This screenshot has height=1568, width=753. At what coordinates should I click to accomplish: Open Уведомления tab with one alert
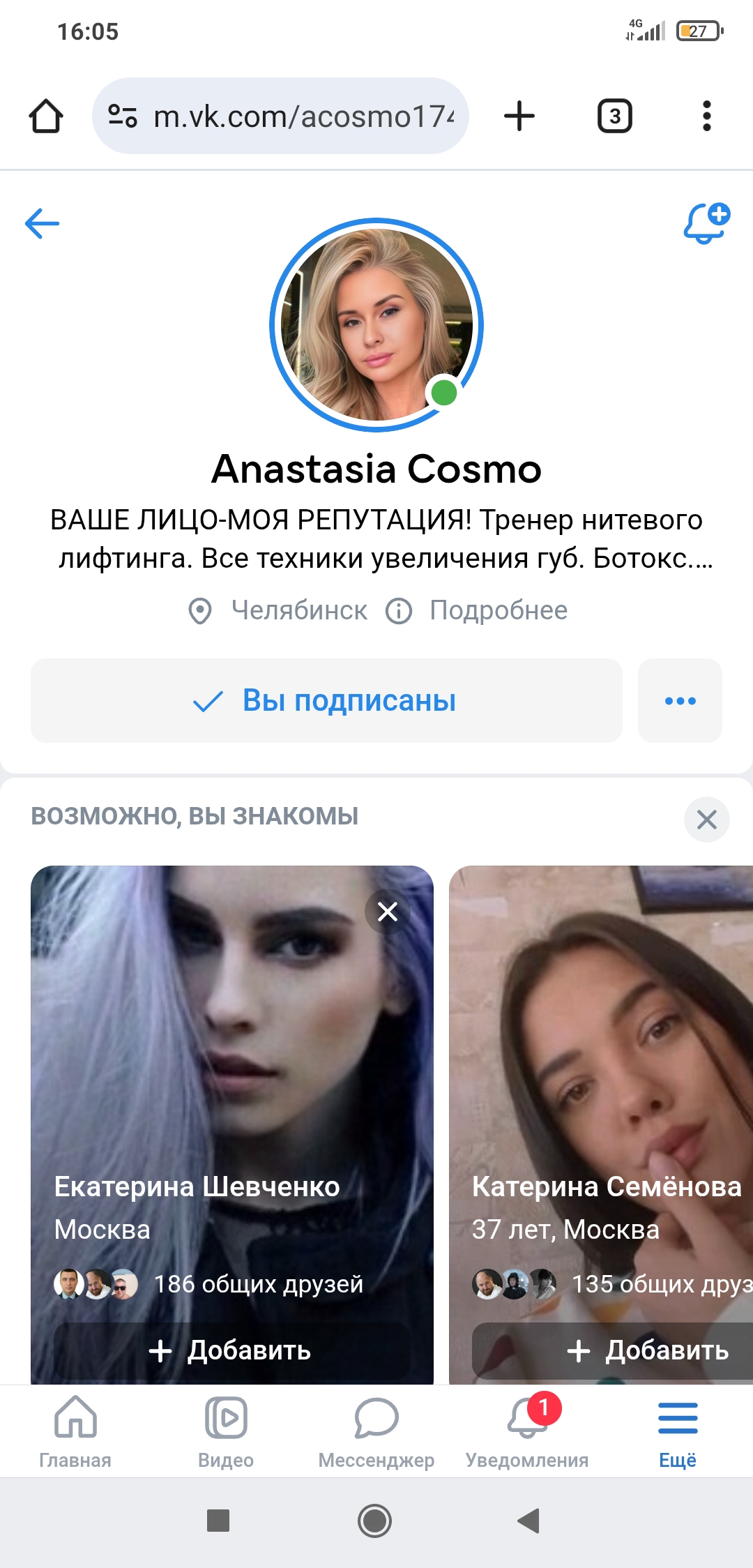pos(527,1431)
